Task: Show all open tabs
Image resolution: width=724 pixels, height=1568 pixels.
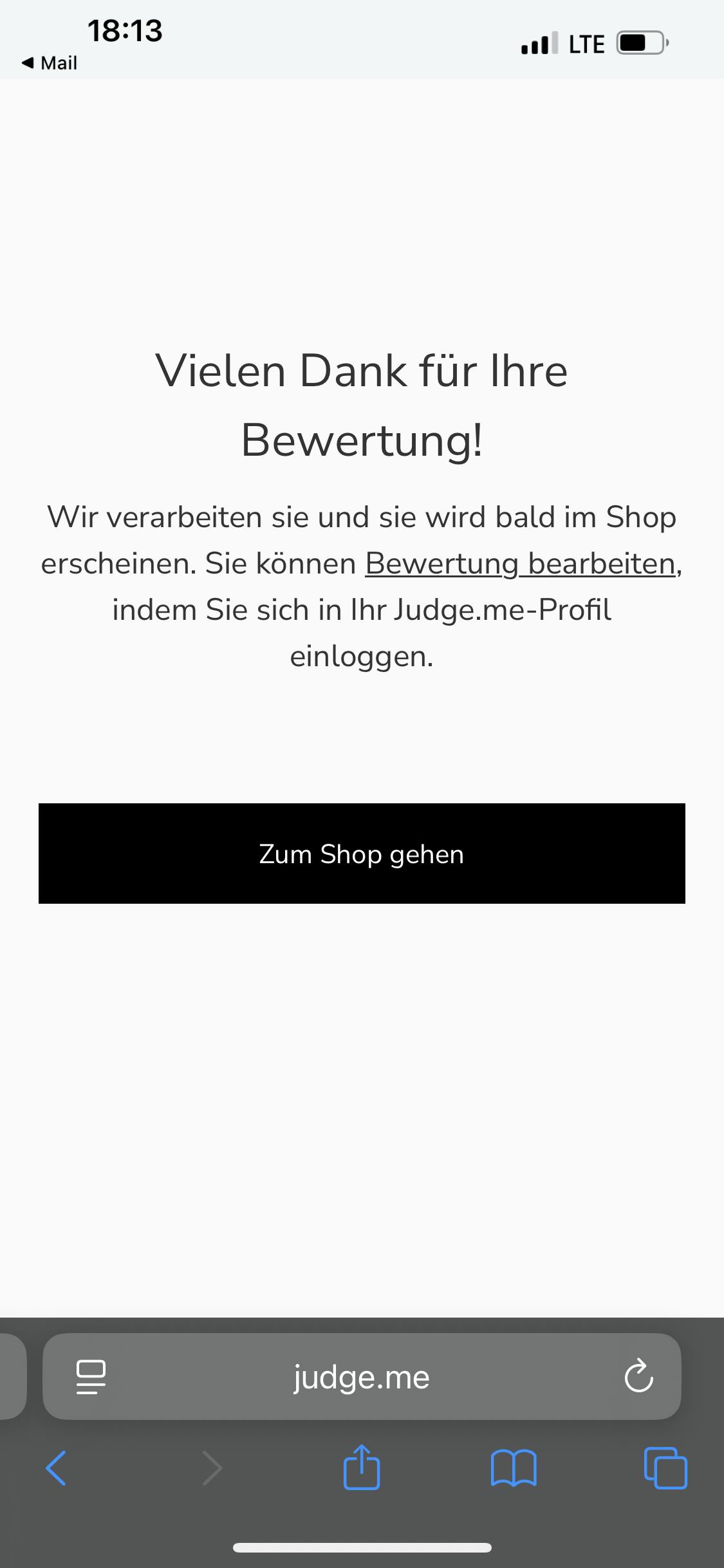Action: tap(665, 1468)
